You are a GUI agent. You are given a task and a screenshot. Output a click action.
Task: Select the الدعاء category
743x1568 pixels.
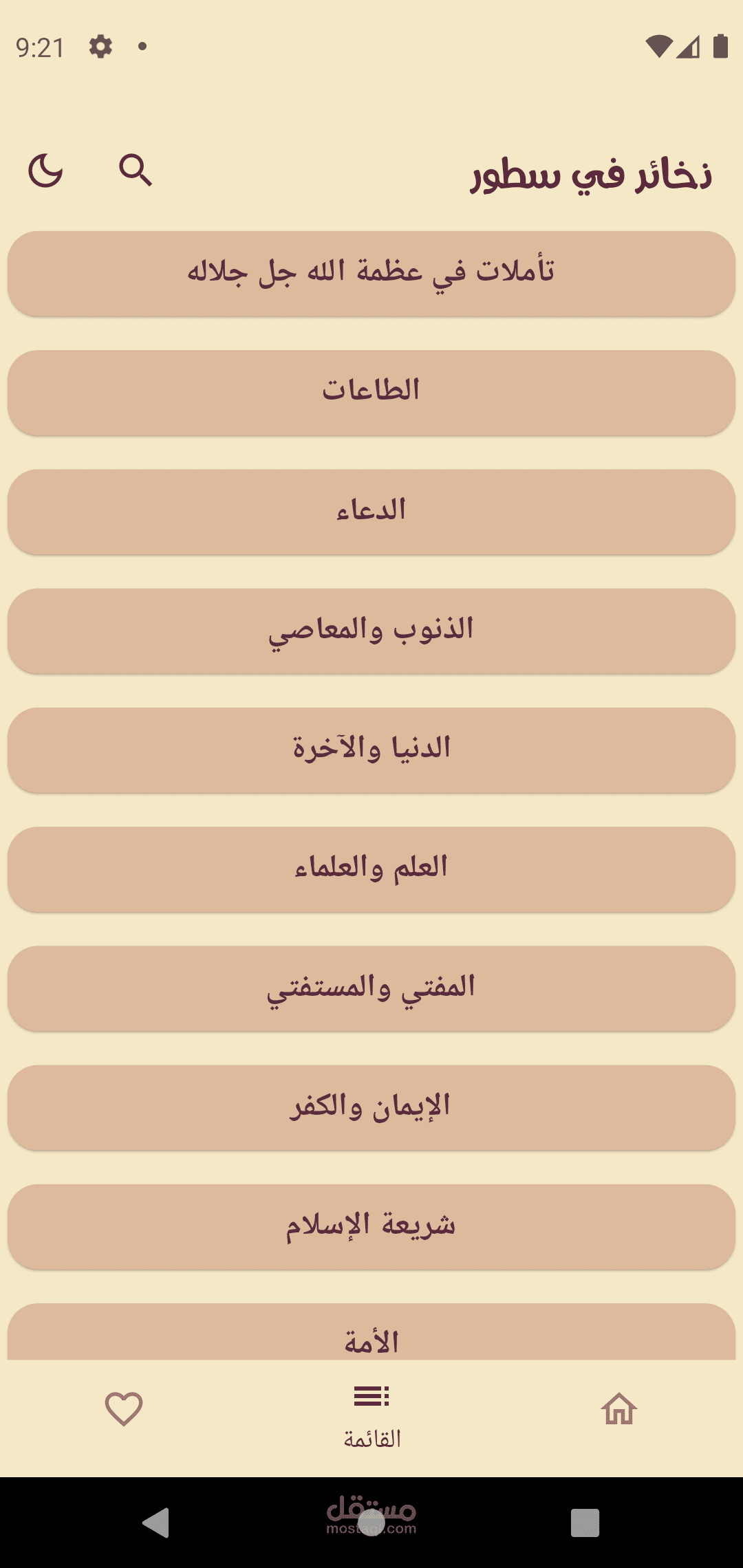coord(371,511)
